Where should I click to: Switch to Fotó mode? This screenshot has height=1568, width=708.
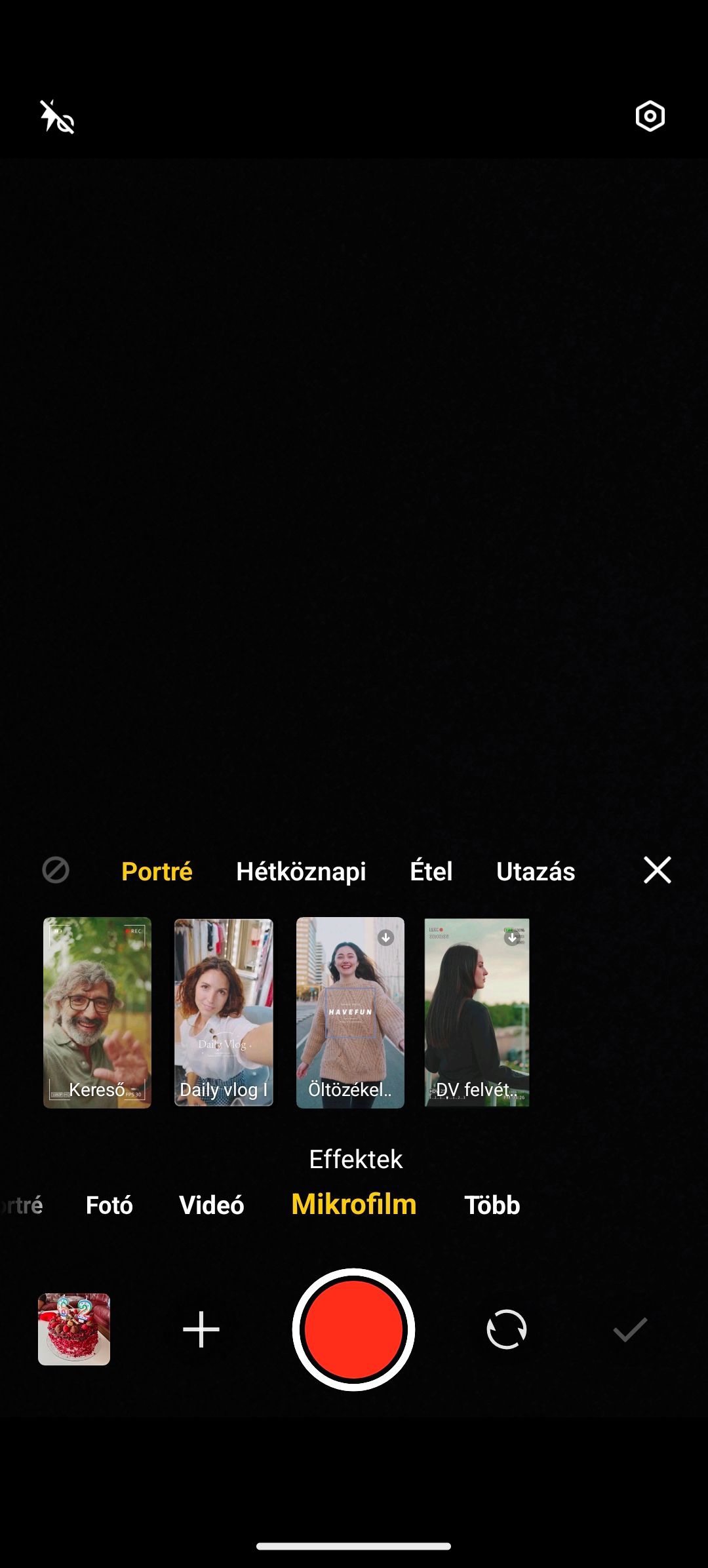pos(109,1205)
